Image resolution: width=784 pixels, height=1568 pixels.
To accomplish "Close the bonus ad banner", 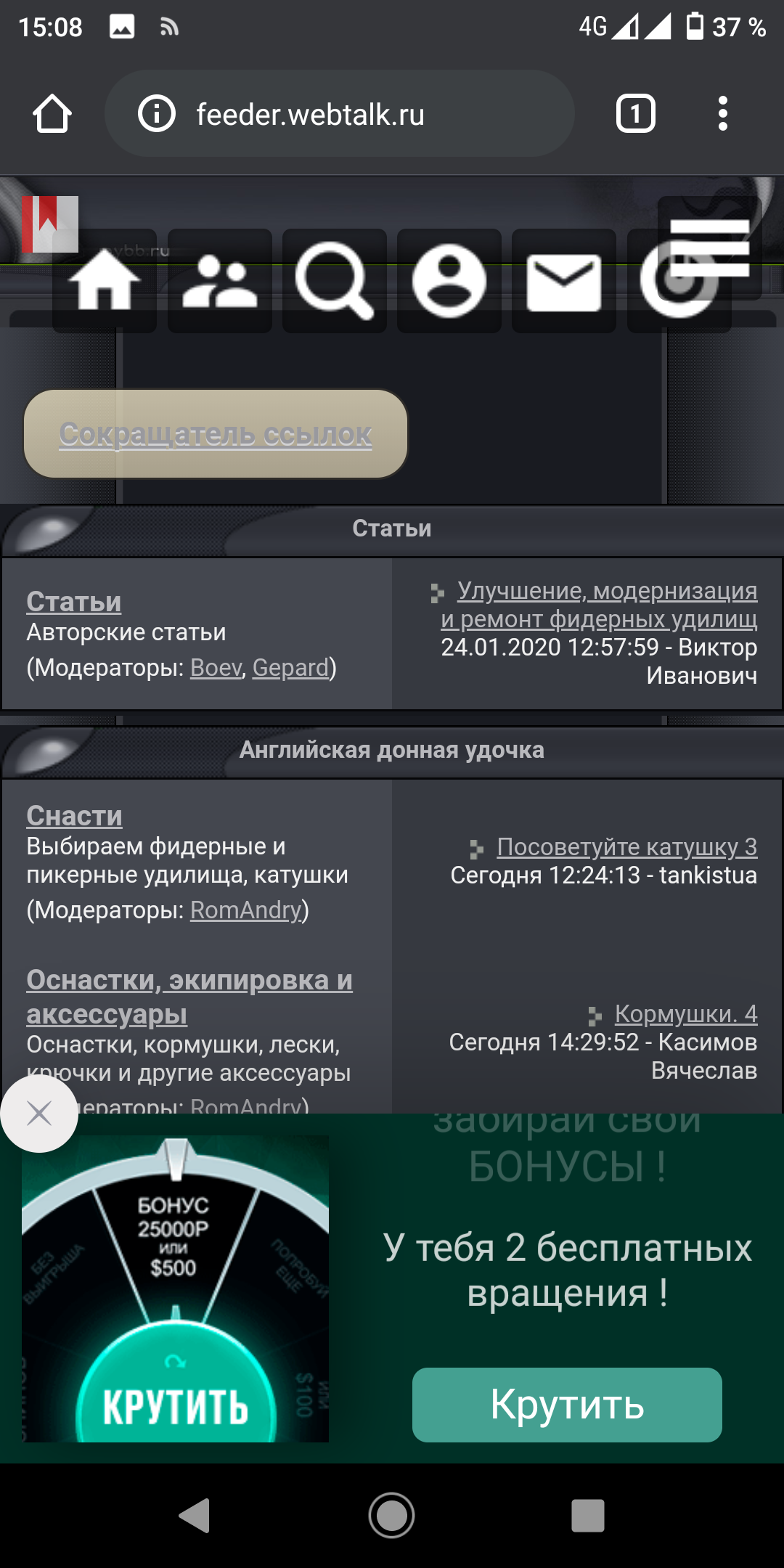I will tap(39, 1114).
